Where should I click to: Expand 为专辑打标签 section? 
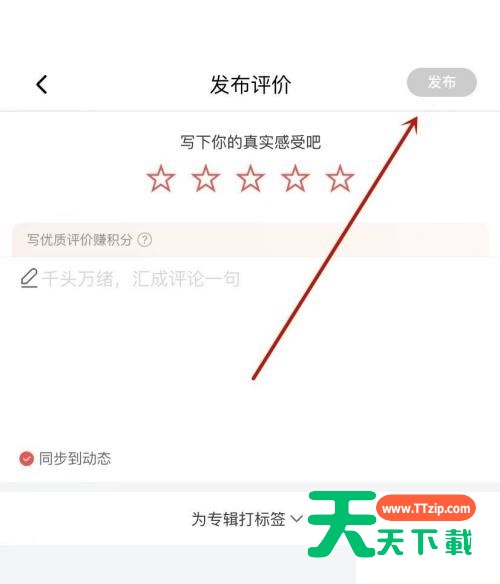(247, 519)
